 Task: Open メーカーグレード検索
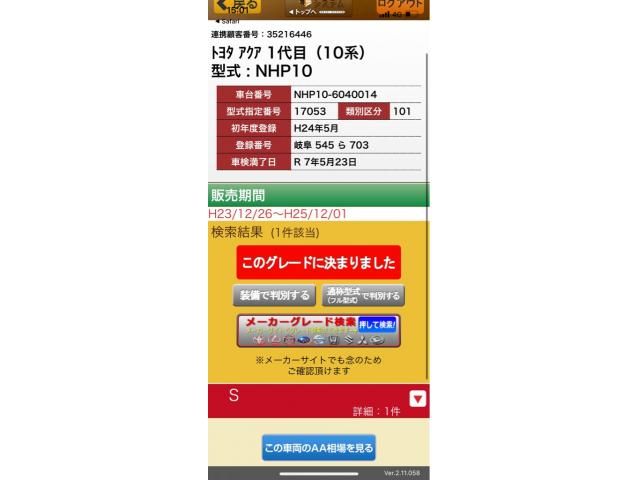click(319, 330)
